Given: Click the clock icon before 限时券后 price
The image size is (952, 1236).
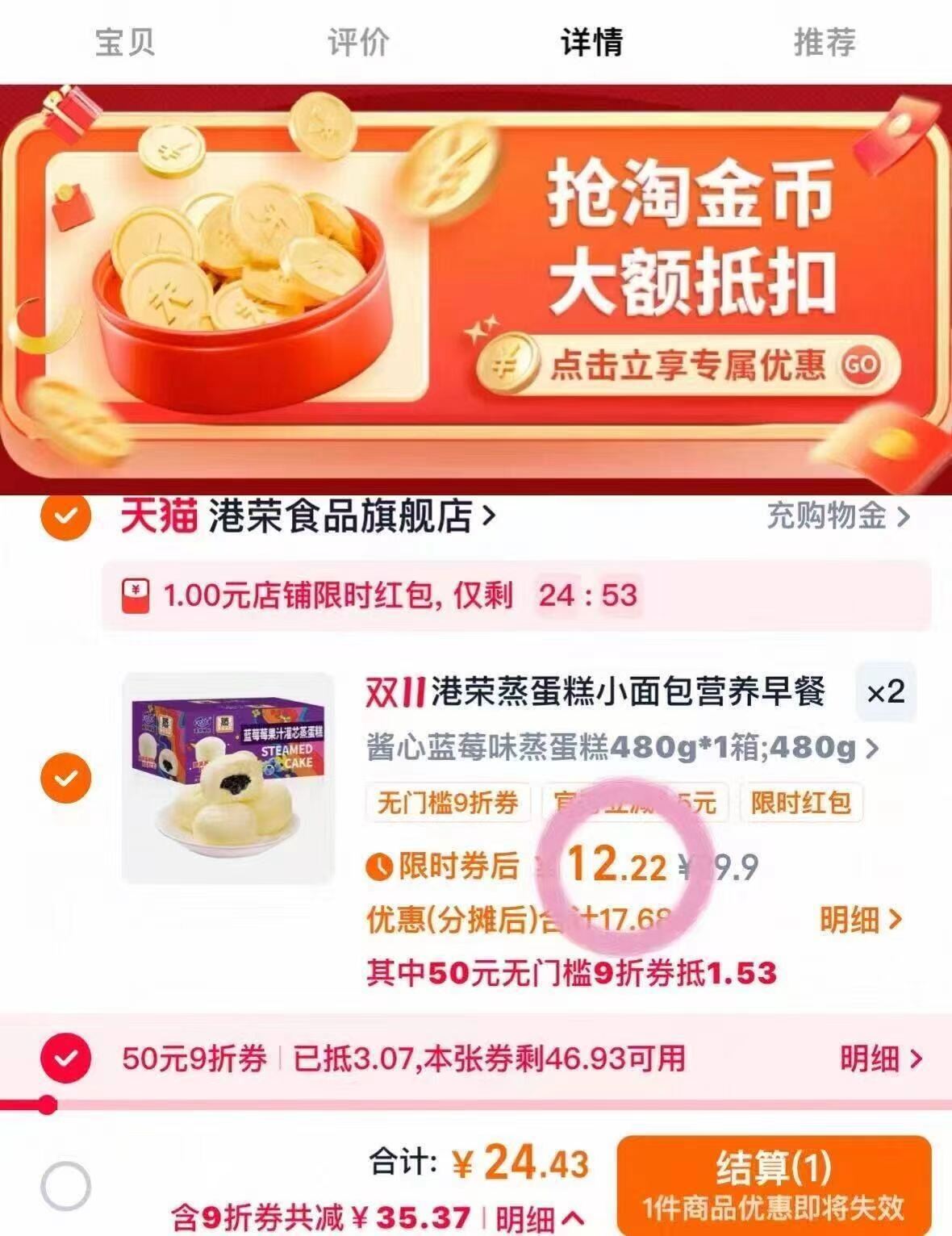Looking at the screenshot, I should click(x=378, y=865).
